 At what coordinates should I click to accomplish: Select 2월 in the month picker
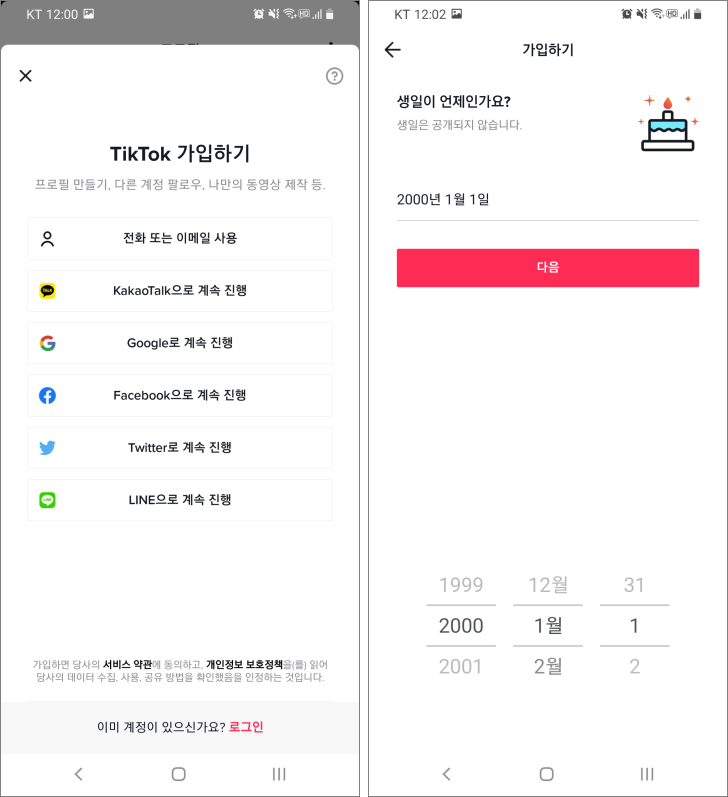547,666
